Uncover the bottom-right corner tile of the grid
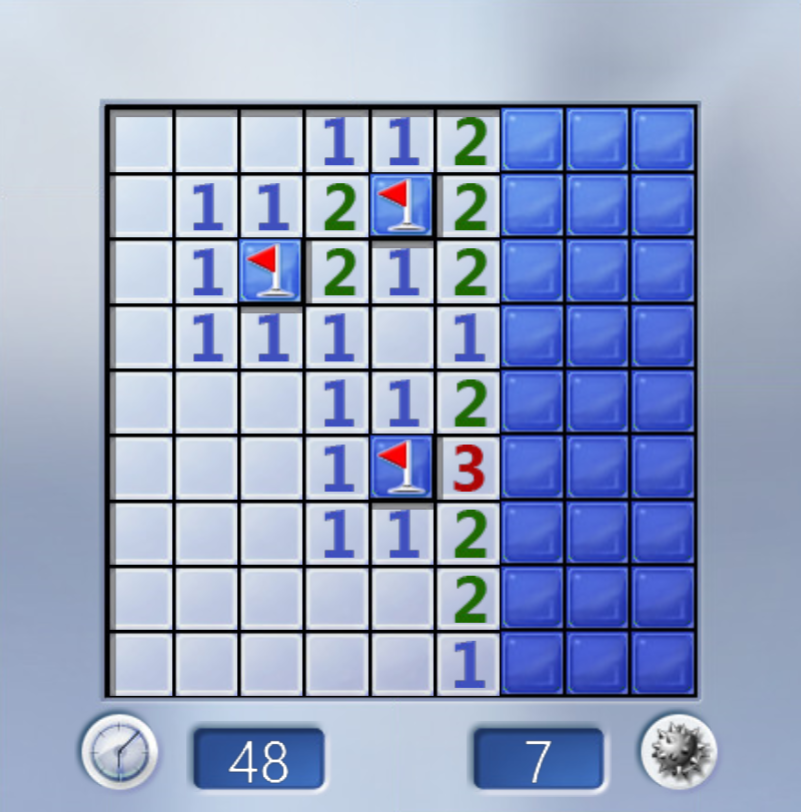This screenshot has width=801, height=812. point(663,663)
